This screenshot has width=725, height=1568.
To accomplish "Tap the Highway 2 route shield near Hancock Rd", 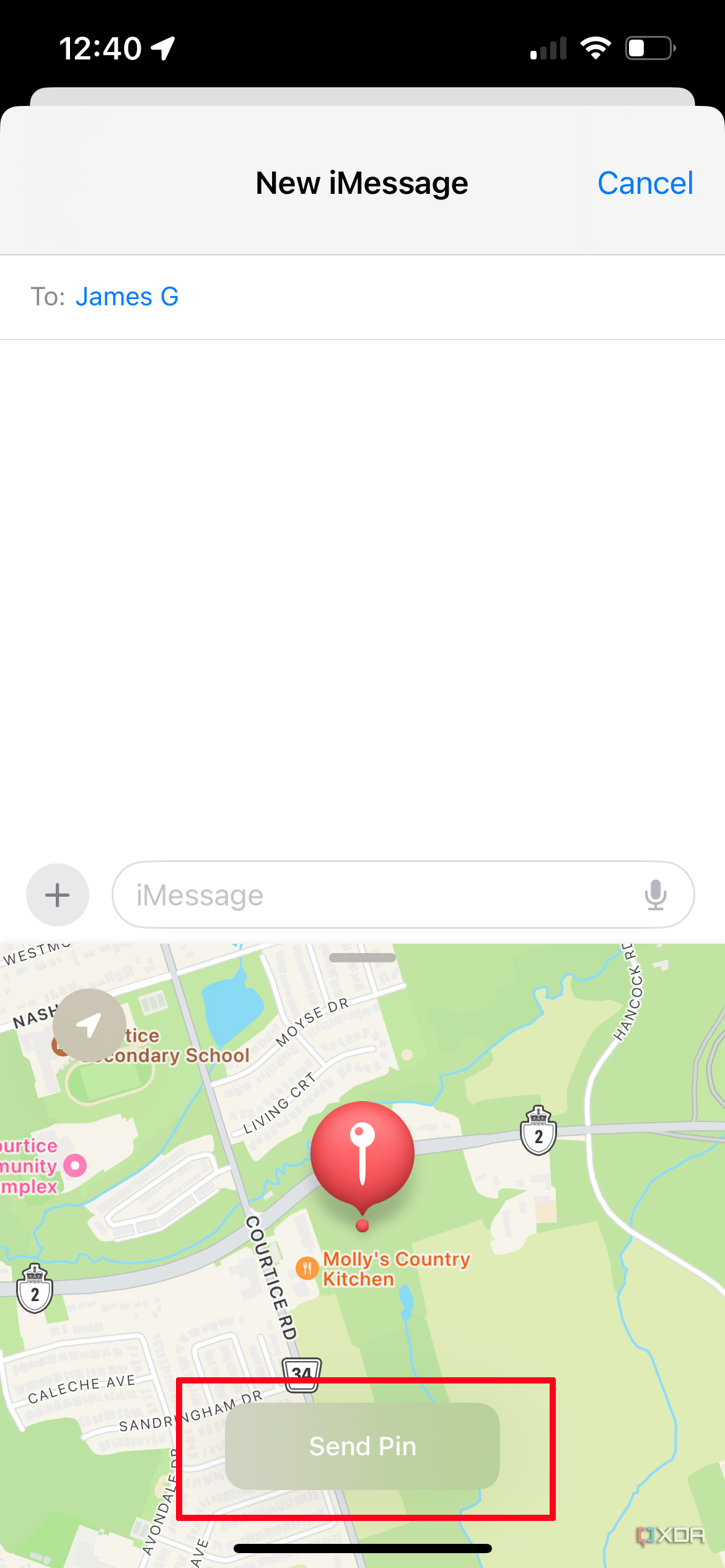I will 538,1131.
